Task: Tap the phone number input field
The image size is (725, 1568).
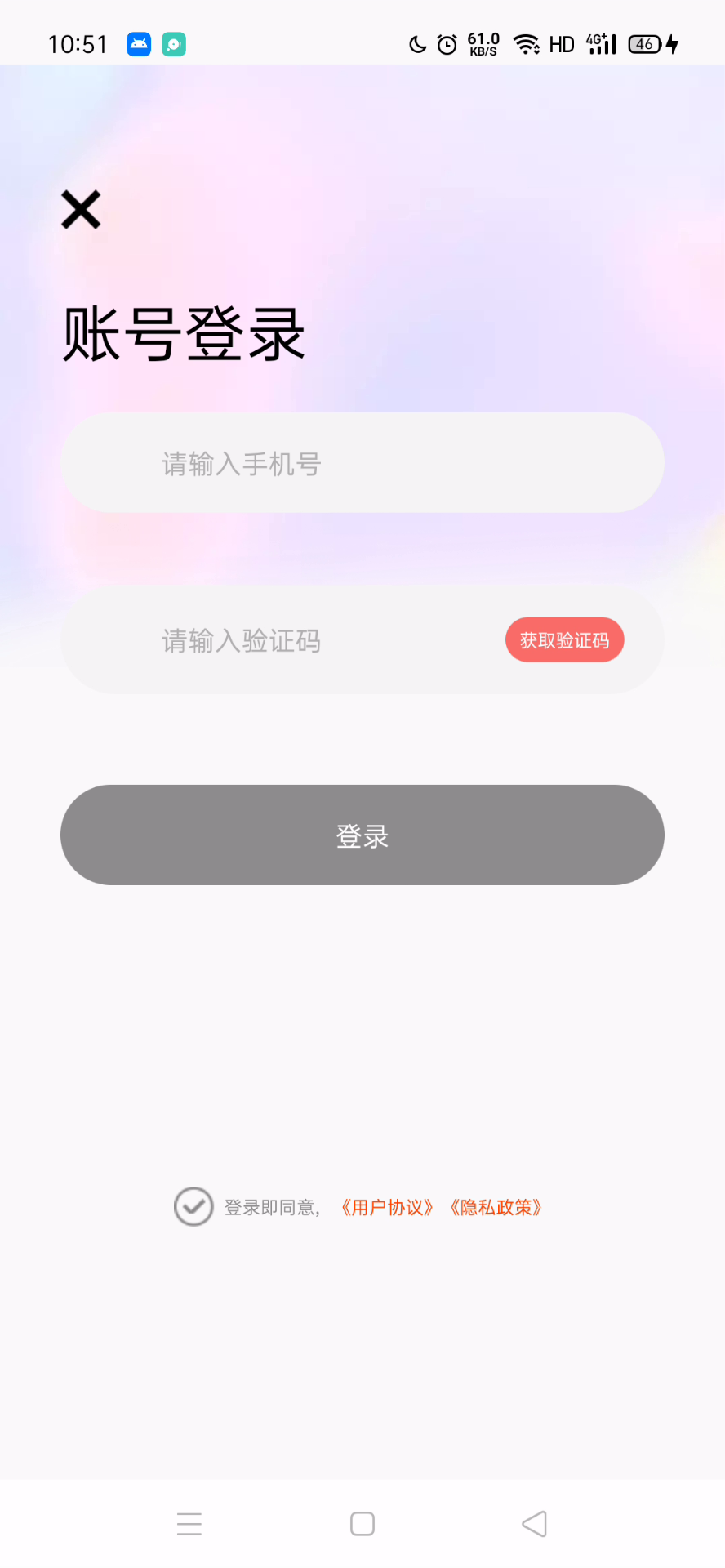Action: pos(362,463)
